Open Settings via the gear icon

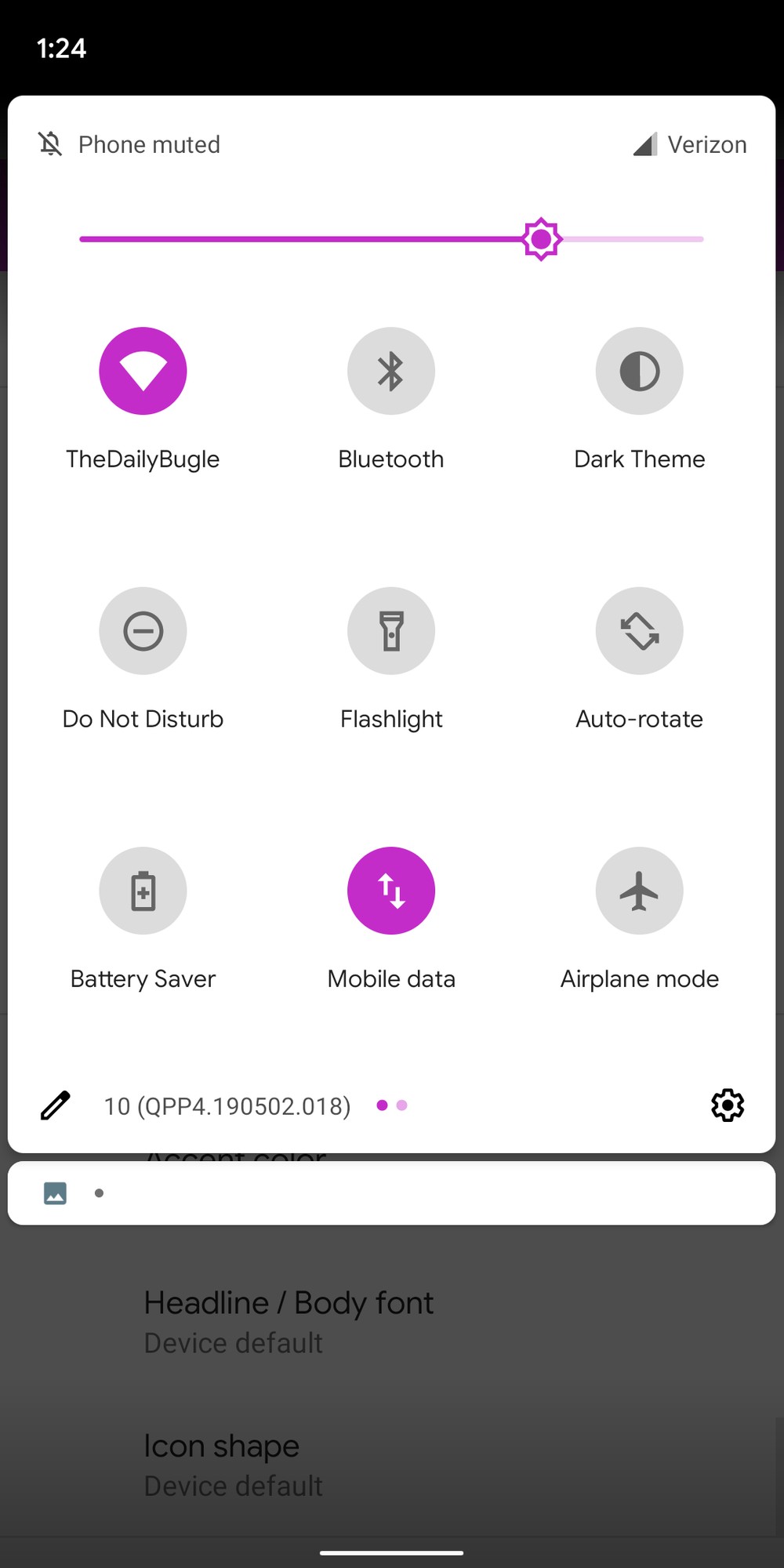728,1105
